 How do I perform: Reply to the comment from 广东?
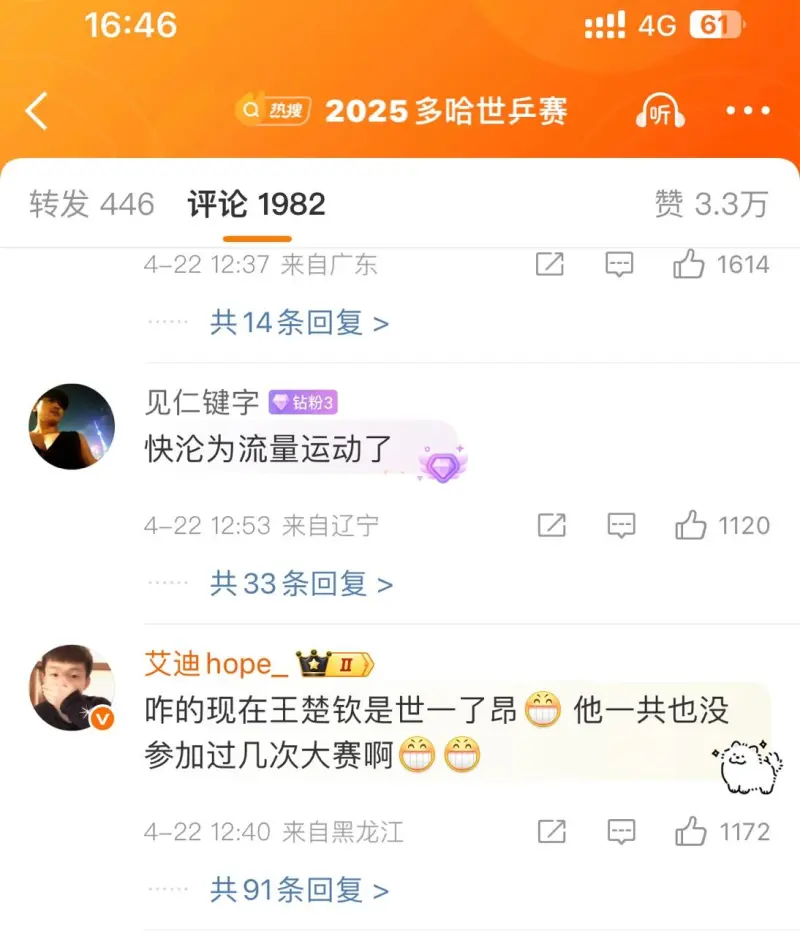(x=620, y=265)
